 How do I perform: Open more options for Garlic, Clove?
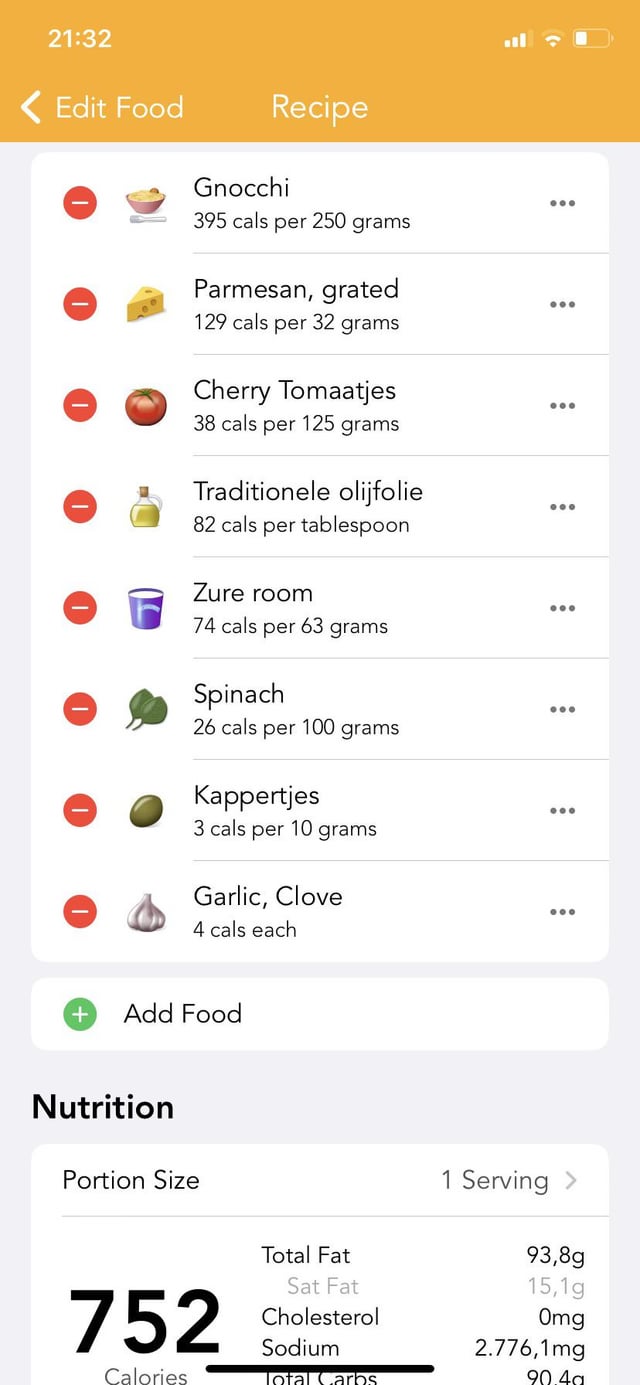(562, 911)
